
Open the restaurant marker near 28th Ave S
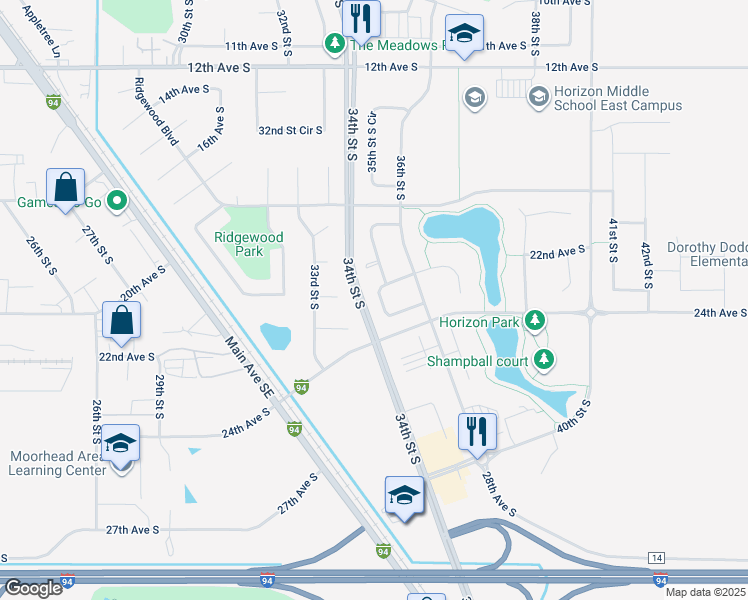click(477, 433)
